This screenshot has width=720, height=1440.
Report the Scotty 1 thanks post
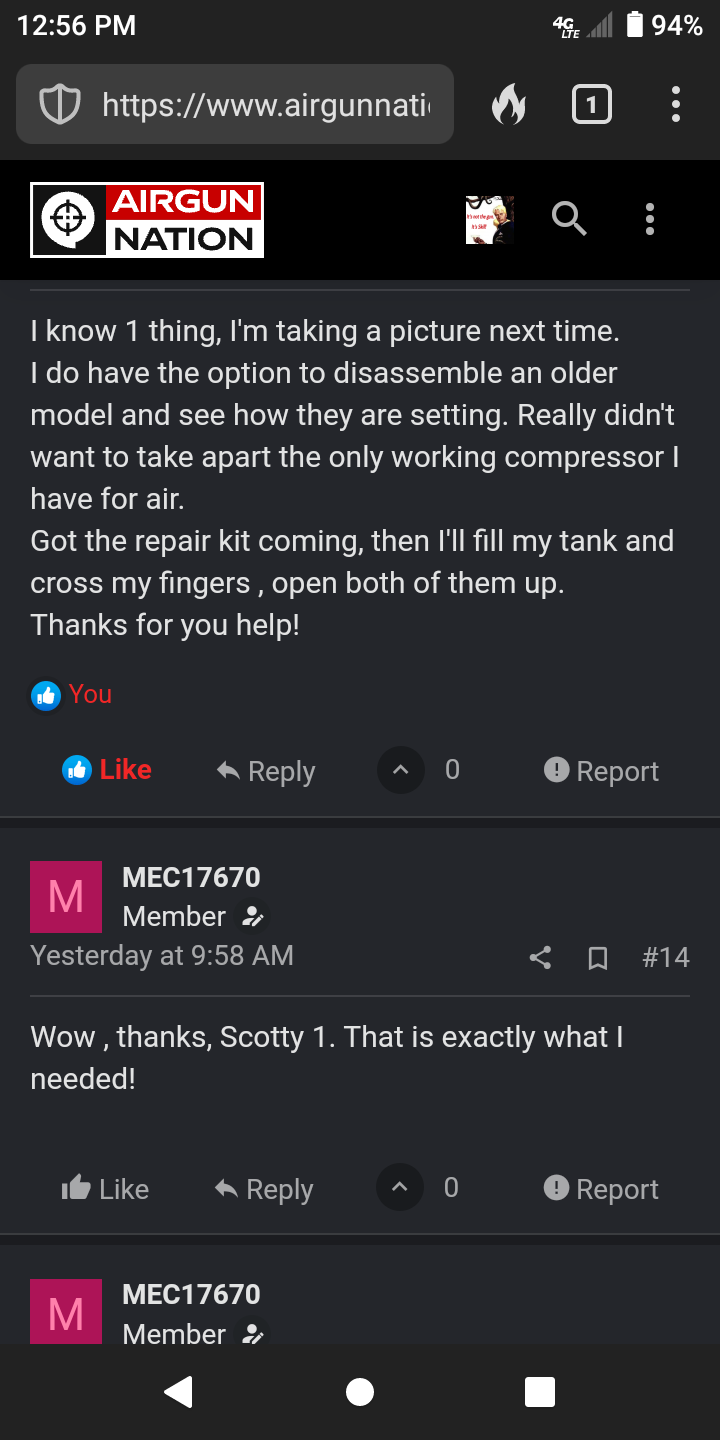pos(601,1189)
